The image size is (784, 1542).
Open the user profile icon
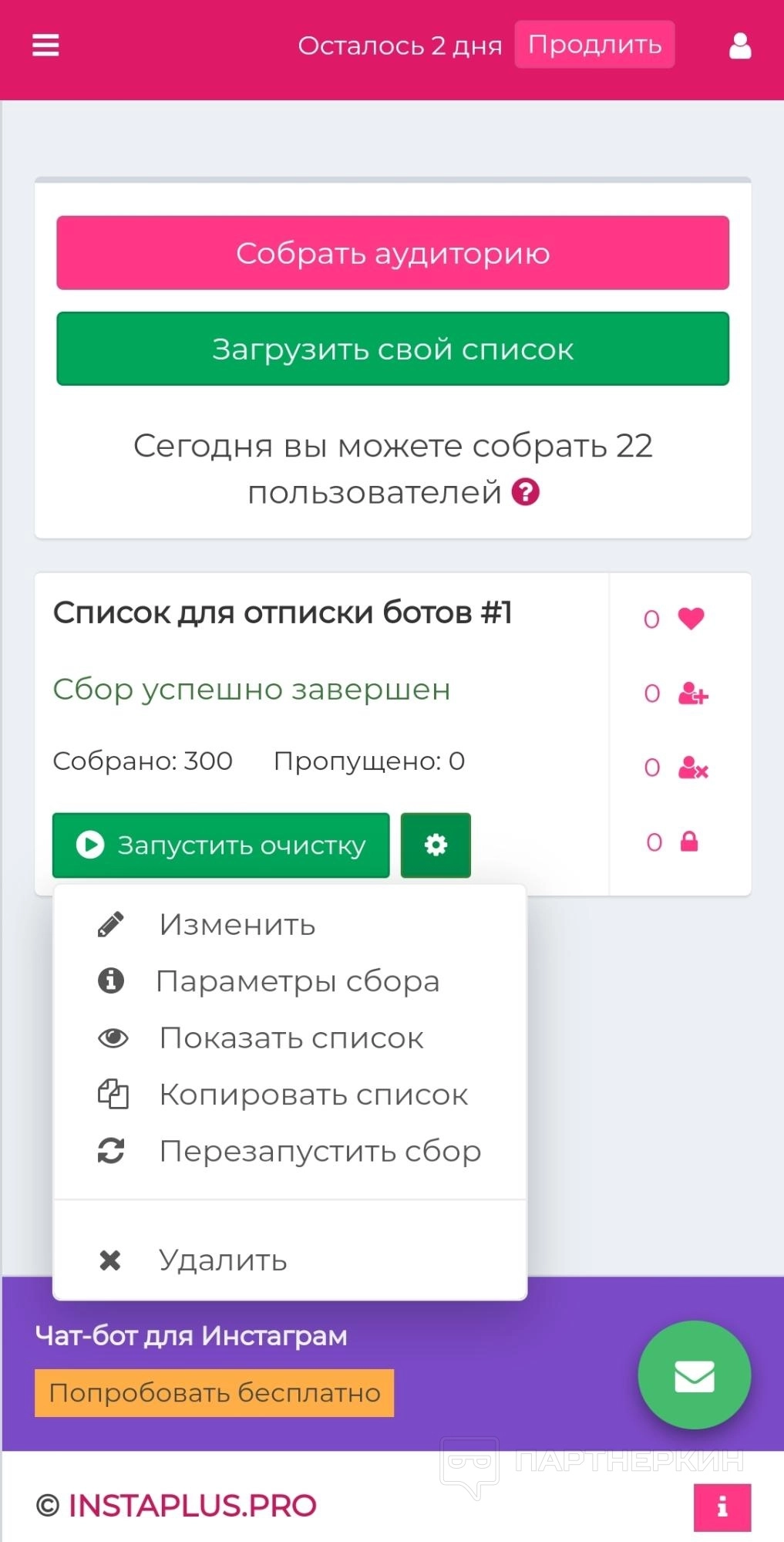point(740,46)
